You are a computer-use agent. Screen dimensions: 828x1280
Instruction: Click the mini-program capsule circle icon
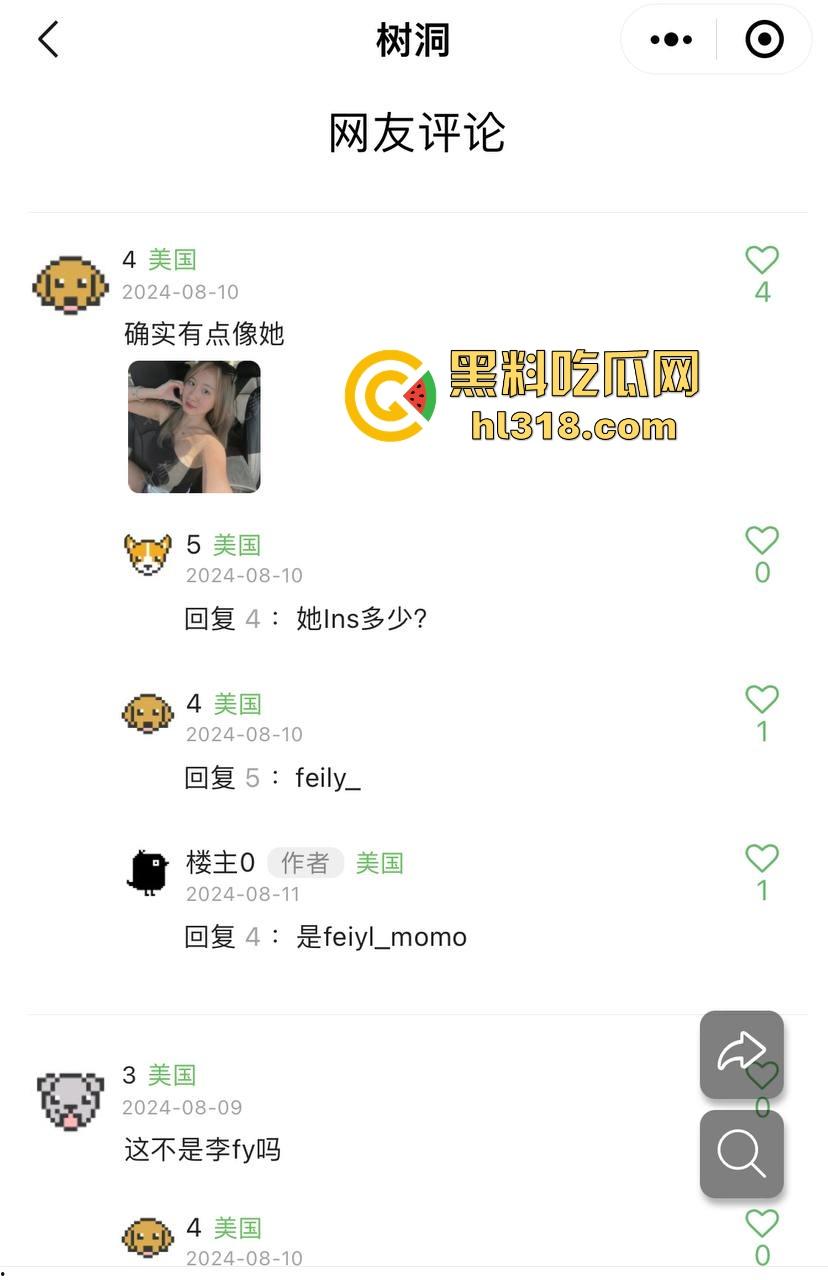763,39
